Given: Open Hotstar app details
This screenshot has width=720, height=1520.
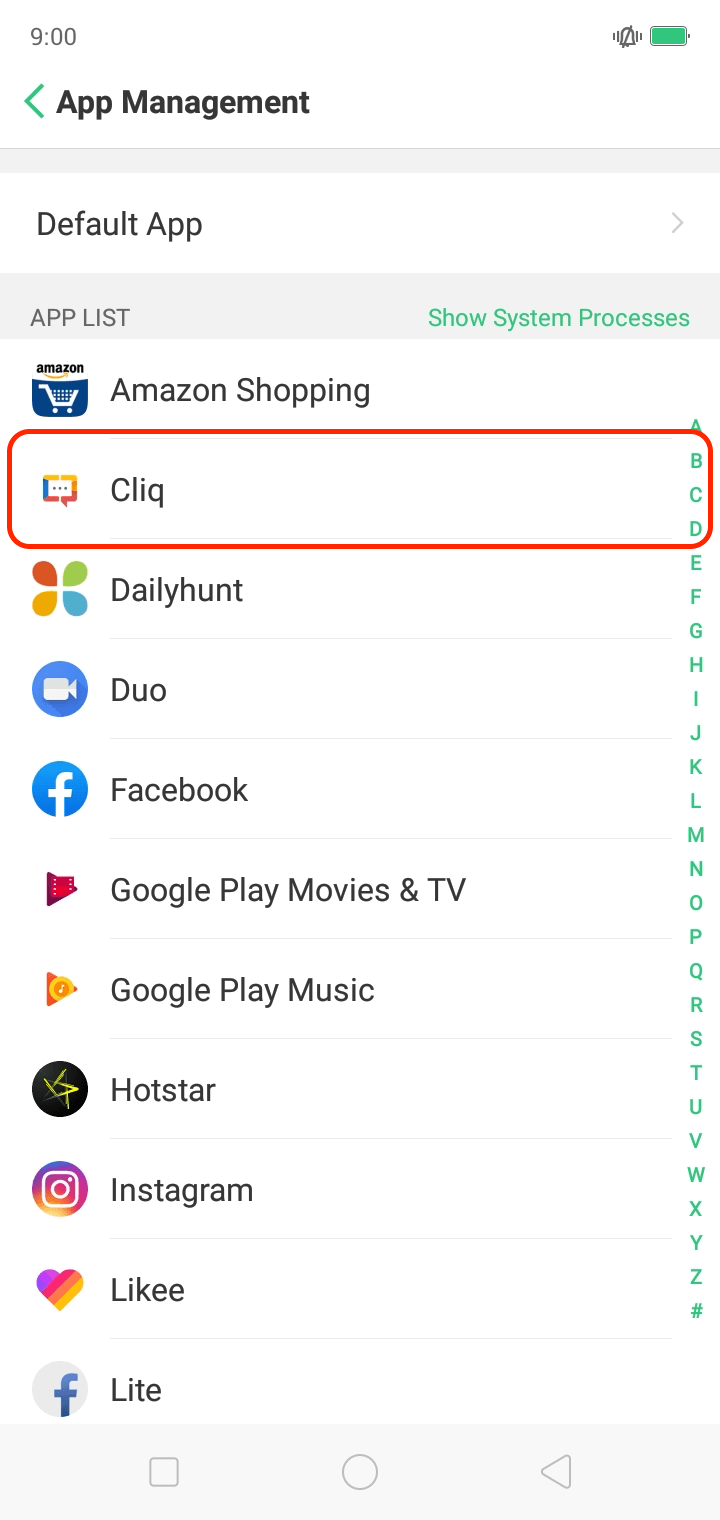Looking at the screenshot, I should [340, 1090].
